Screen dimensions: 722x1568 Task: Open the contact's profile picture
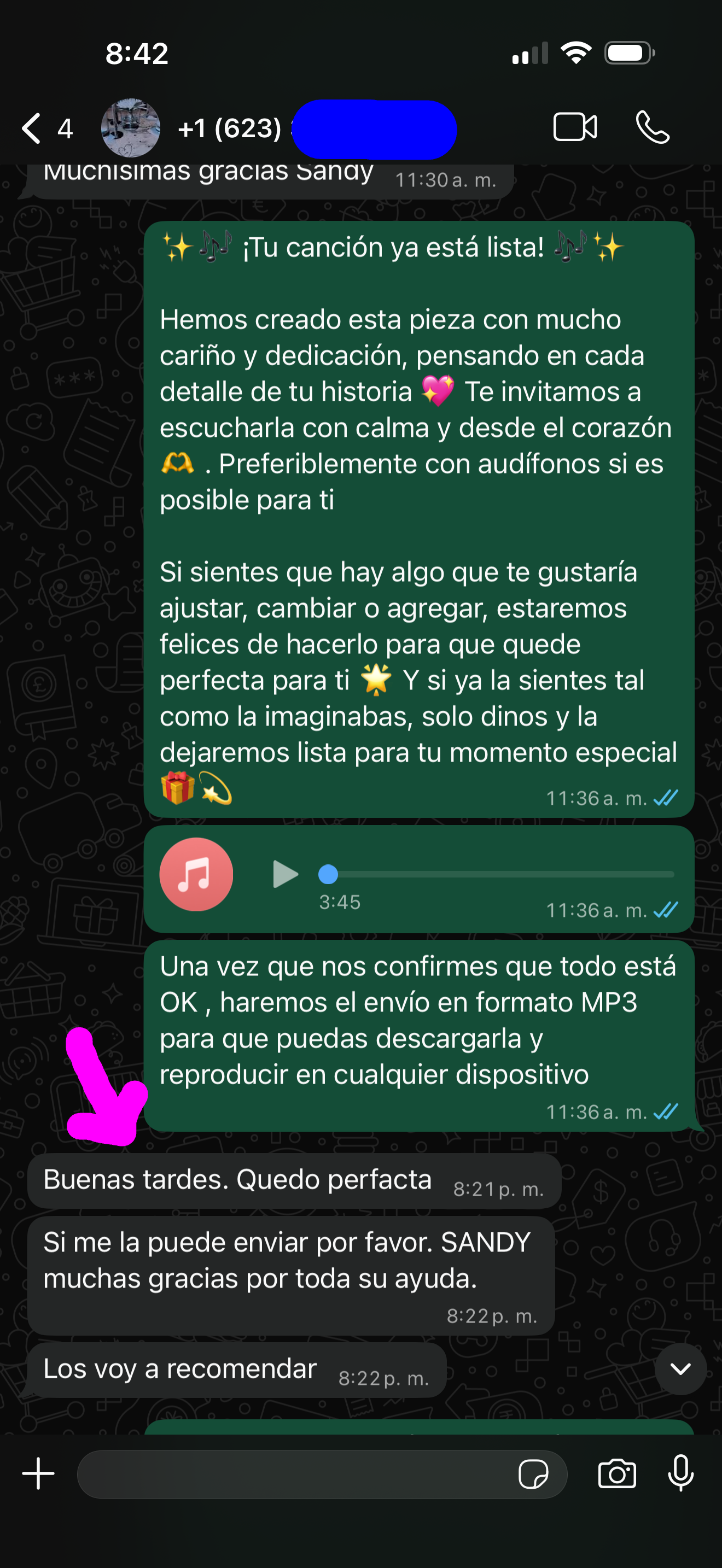[x=130, y=128]
